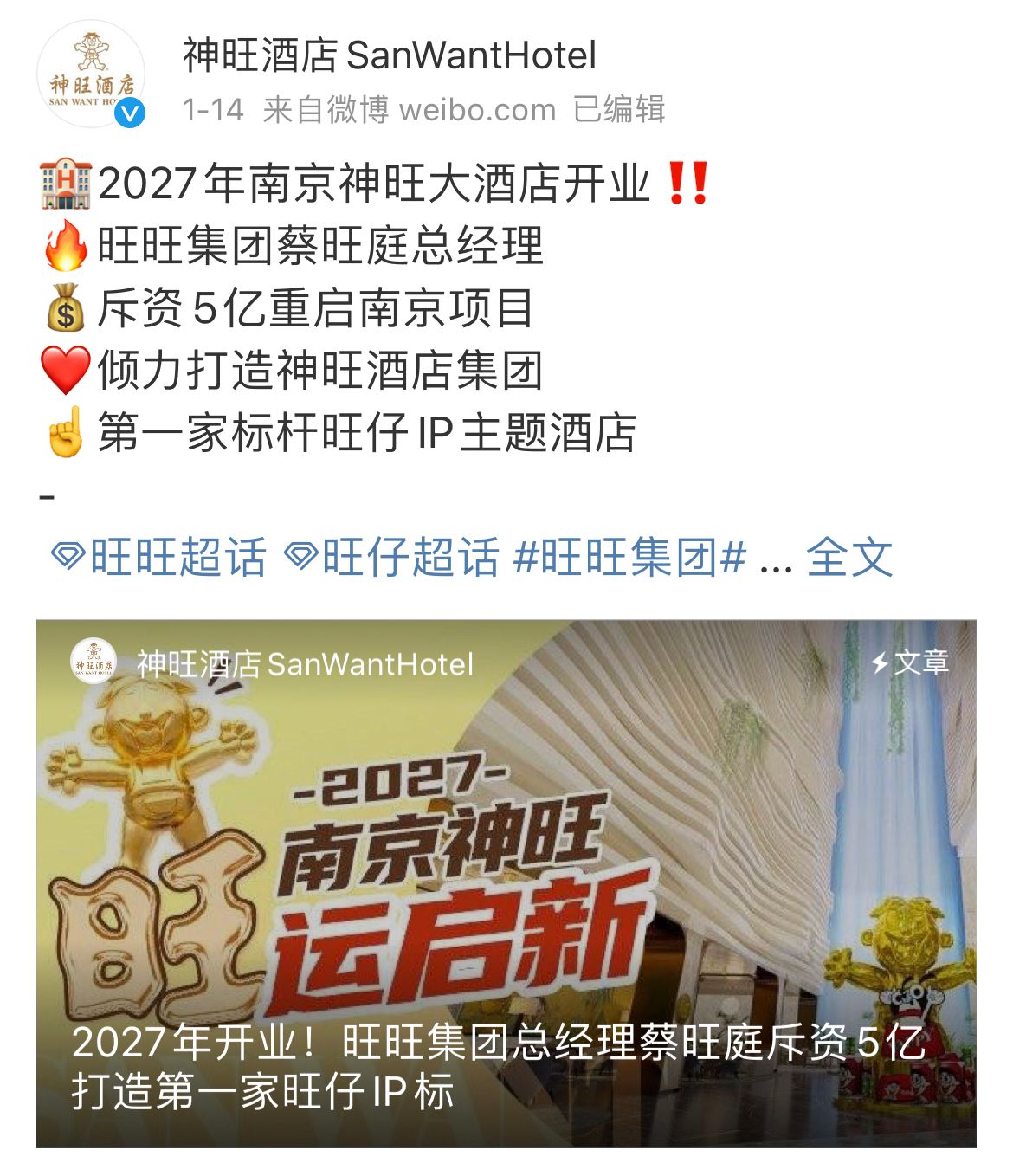Open the 旺旺超话 super topic
The height and width of the screenshot is (1176, 1013).
click(x=158, y=557)
